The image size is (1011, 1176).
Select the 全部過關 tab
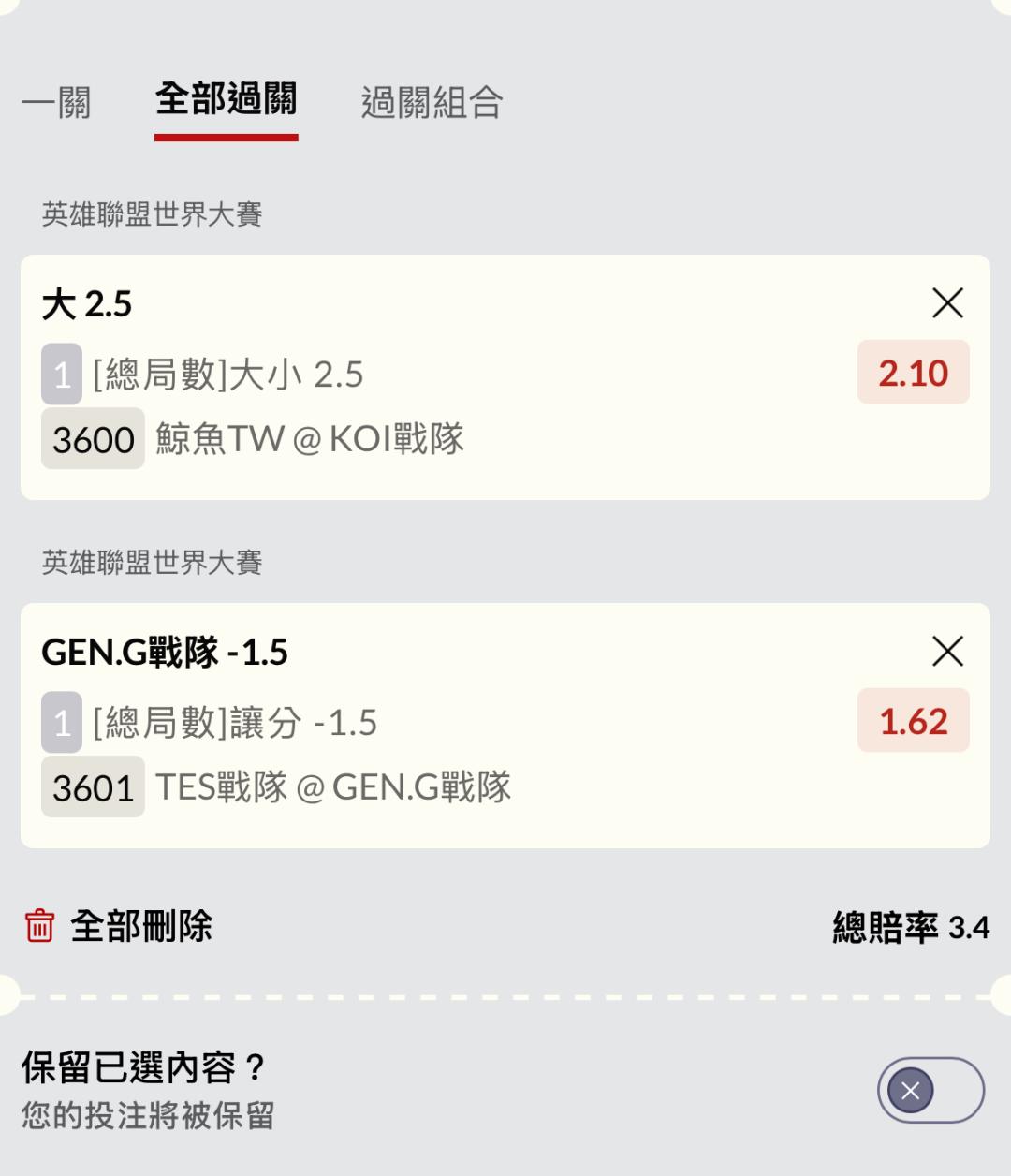point(226,100)
